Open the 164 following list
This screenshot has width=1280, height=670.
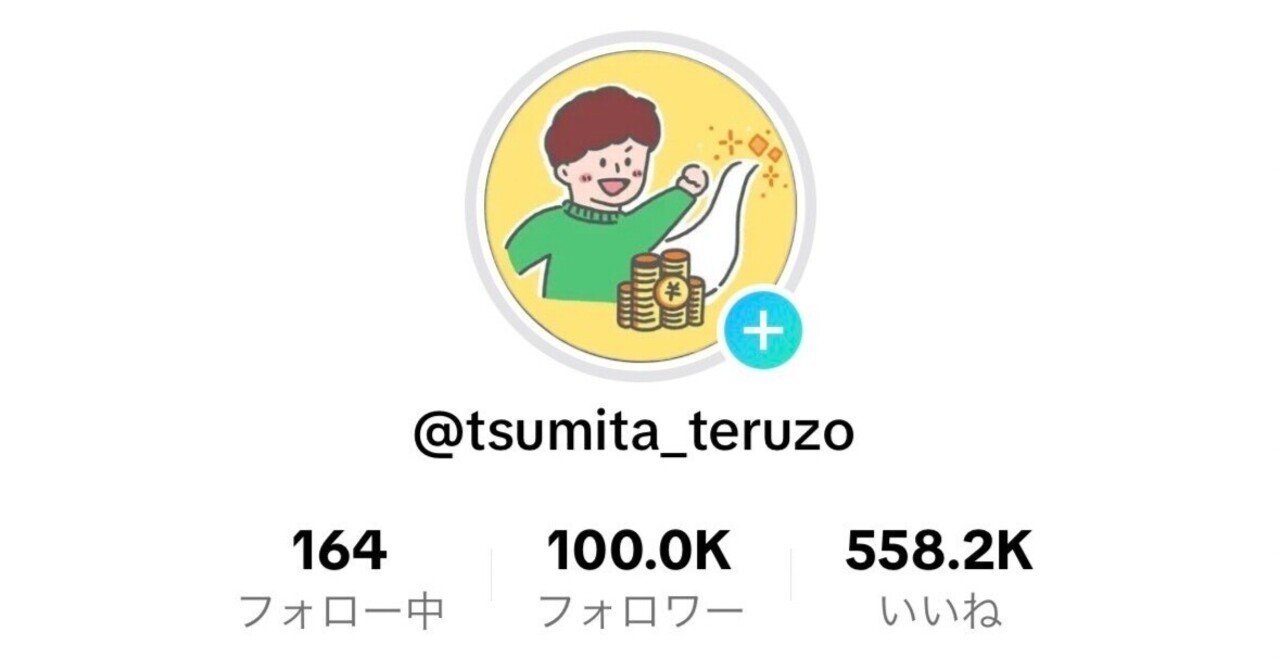point(340,577)
